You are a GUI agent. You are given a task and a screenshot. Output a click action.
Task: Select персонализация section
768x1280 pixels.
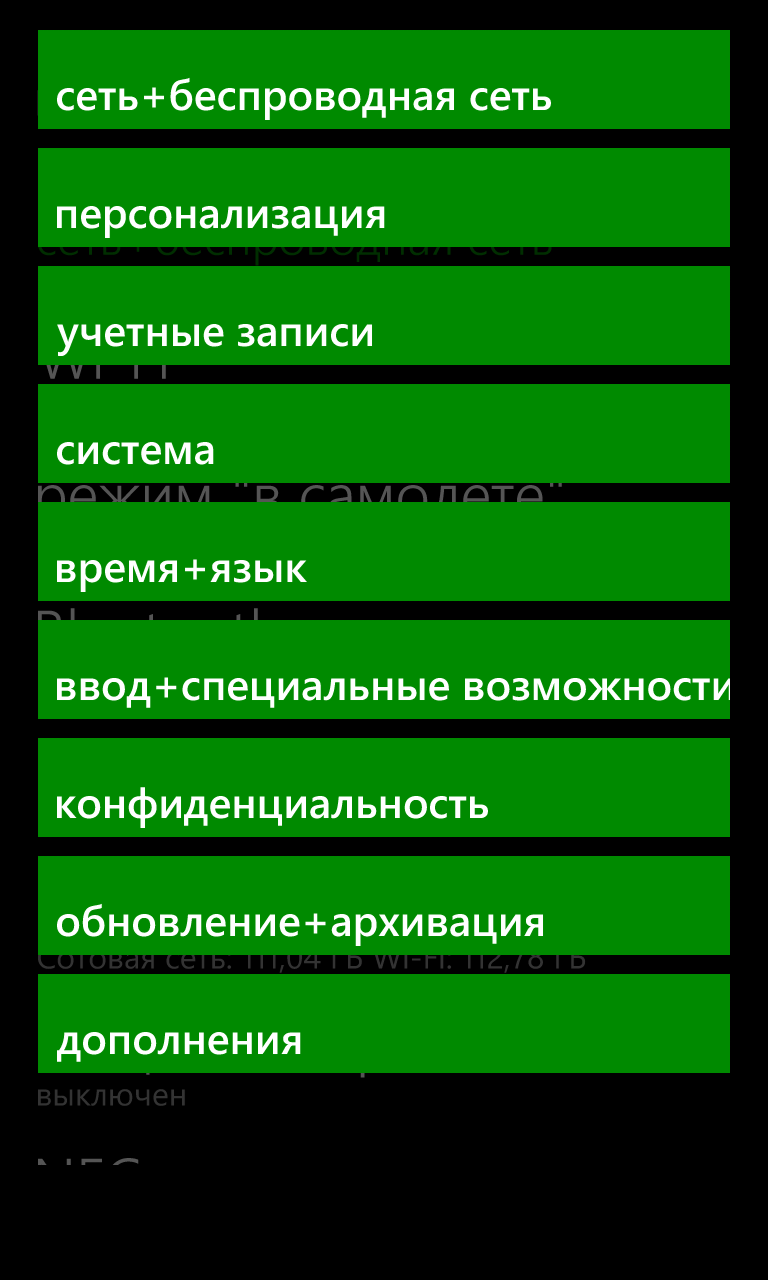coord(384,197)
